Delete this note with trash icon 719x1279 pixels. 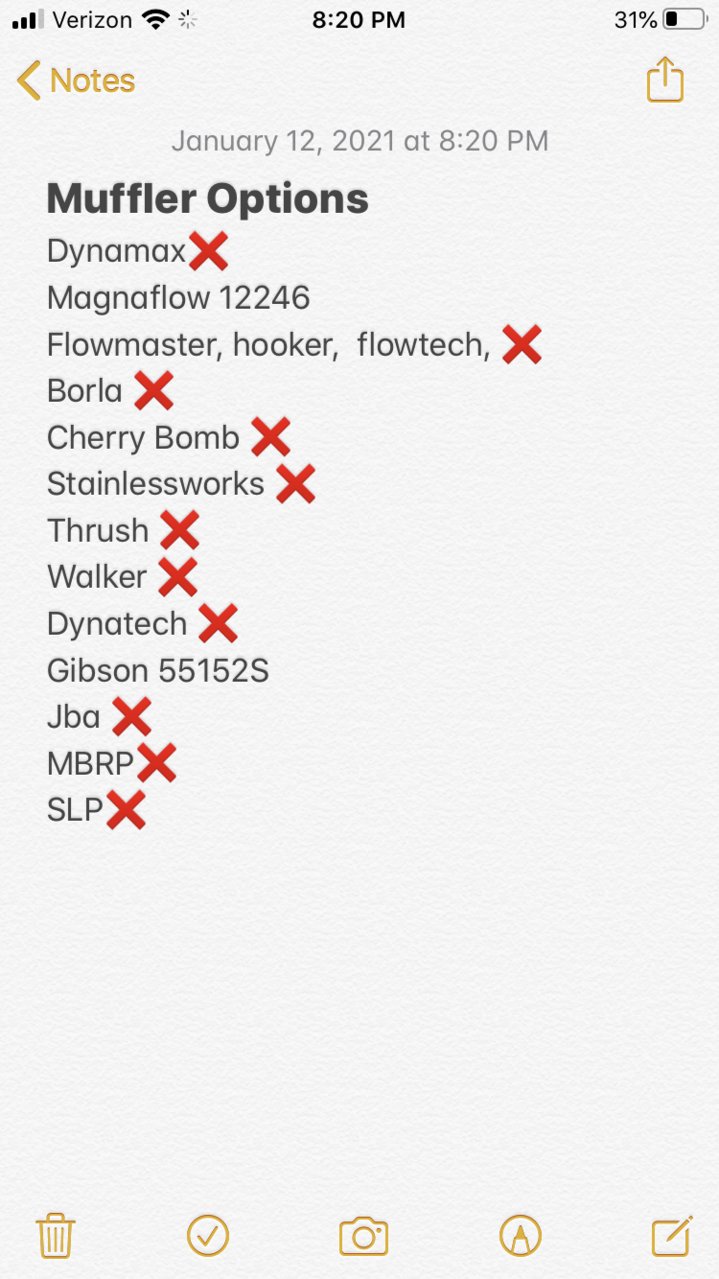55,1236
